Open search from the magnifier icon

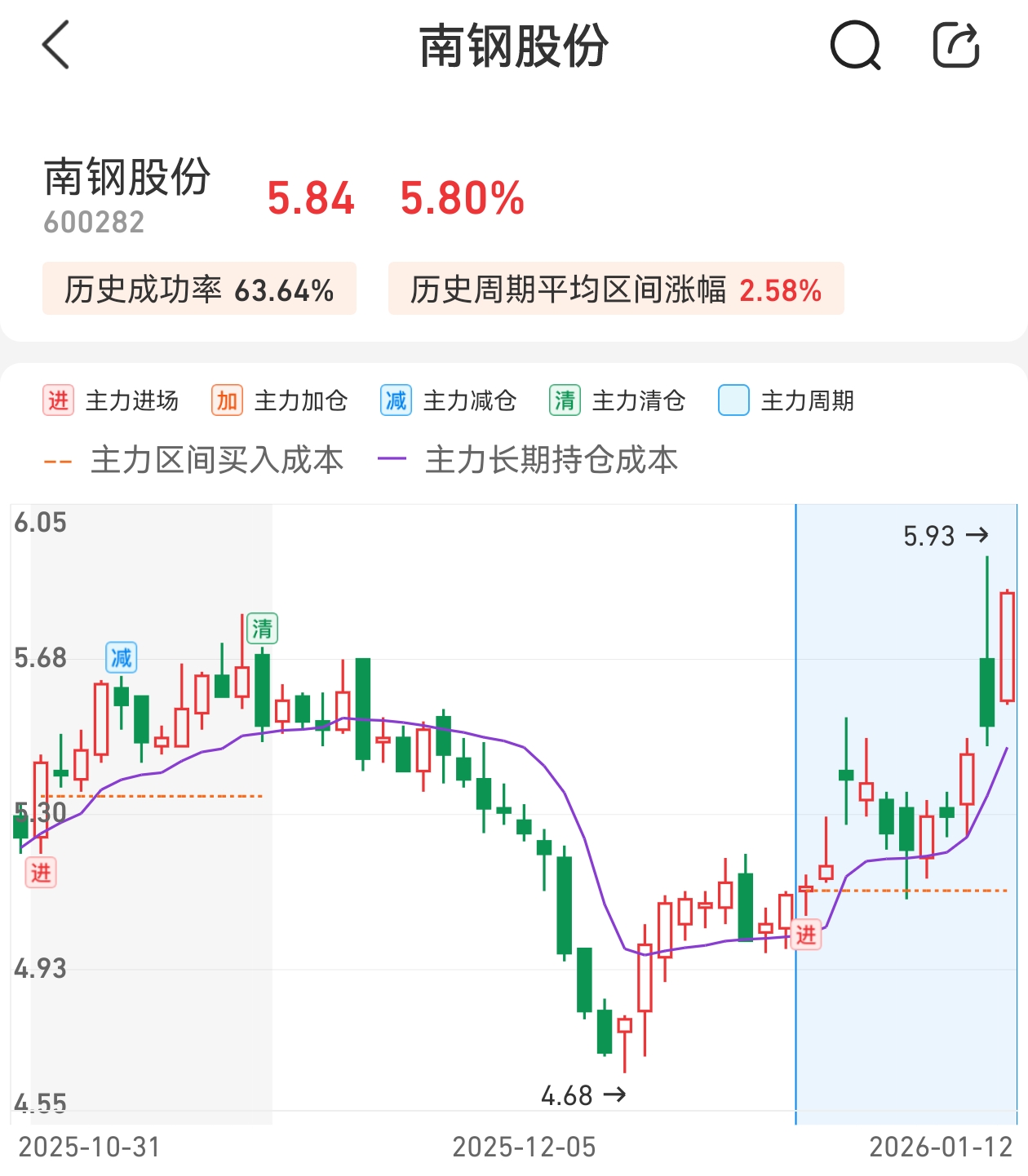pos(855,46)
